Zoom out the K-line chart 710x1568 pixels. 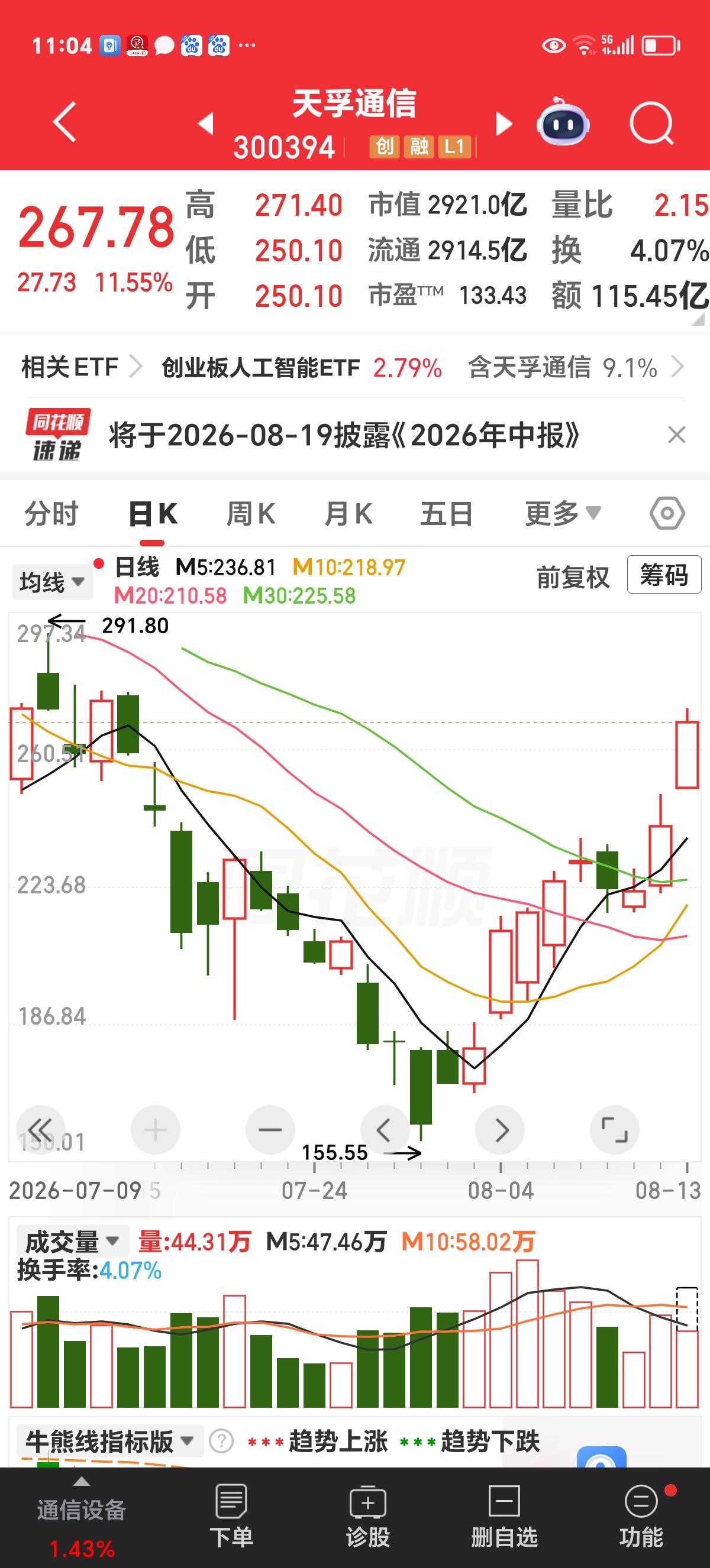point(270,1130)
